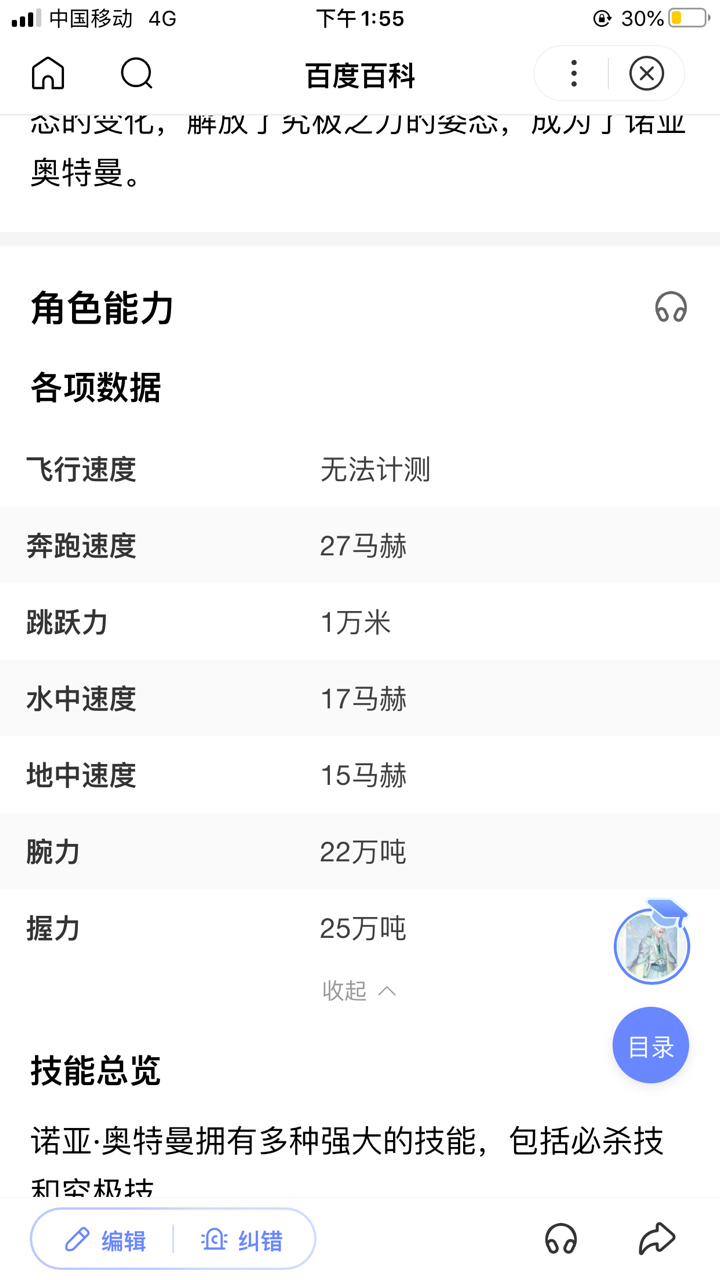
Task: Collapse the data table with 收起
Action: [x=359, y=990]
